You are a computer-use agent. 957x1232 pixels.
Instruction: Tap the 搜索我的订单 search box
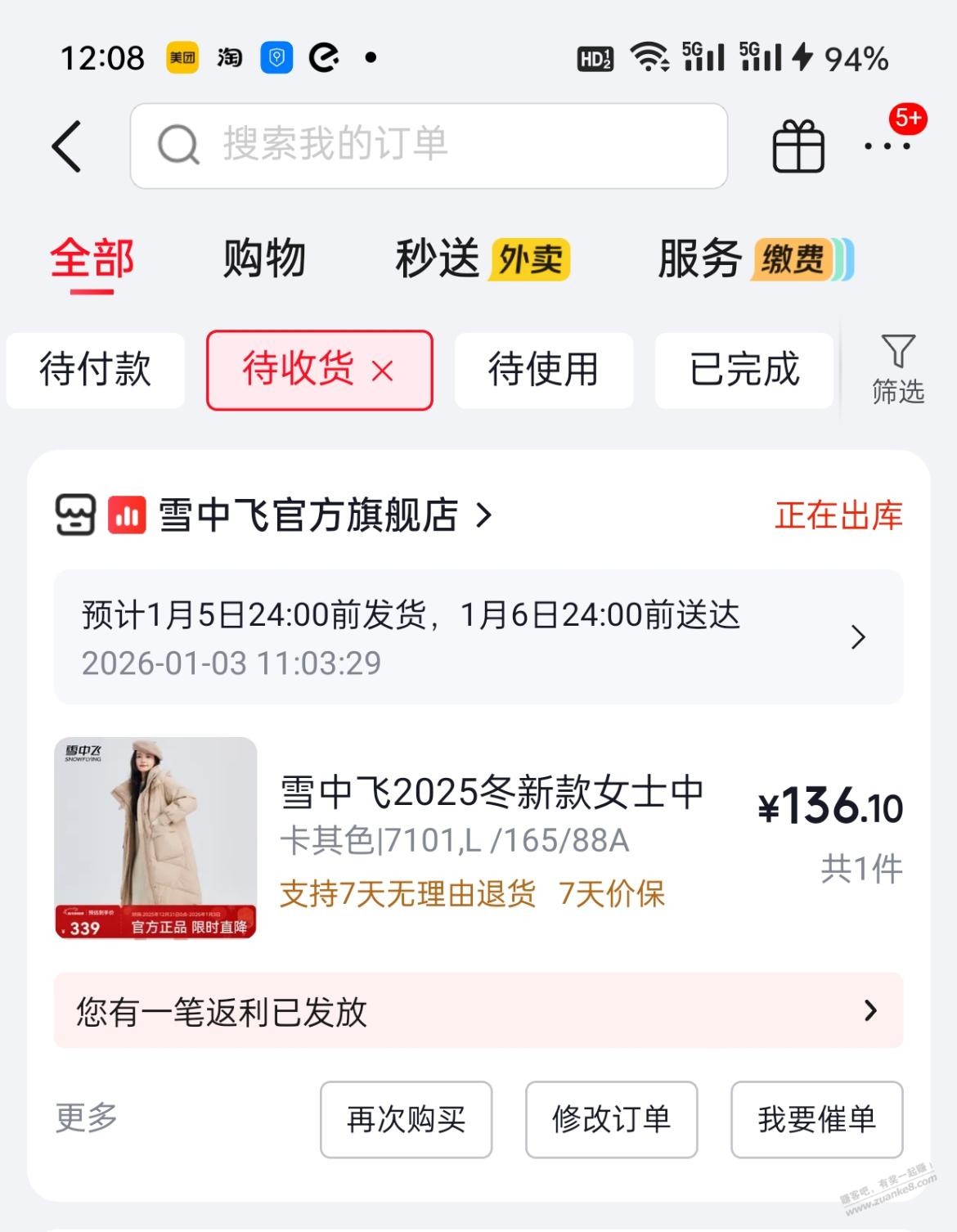point(428,146)
